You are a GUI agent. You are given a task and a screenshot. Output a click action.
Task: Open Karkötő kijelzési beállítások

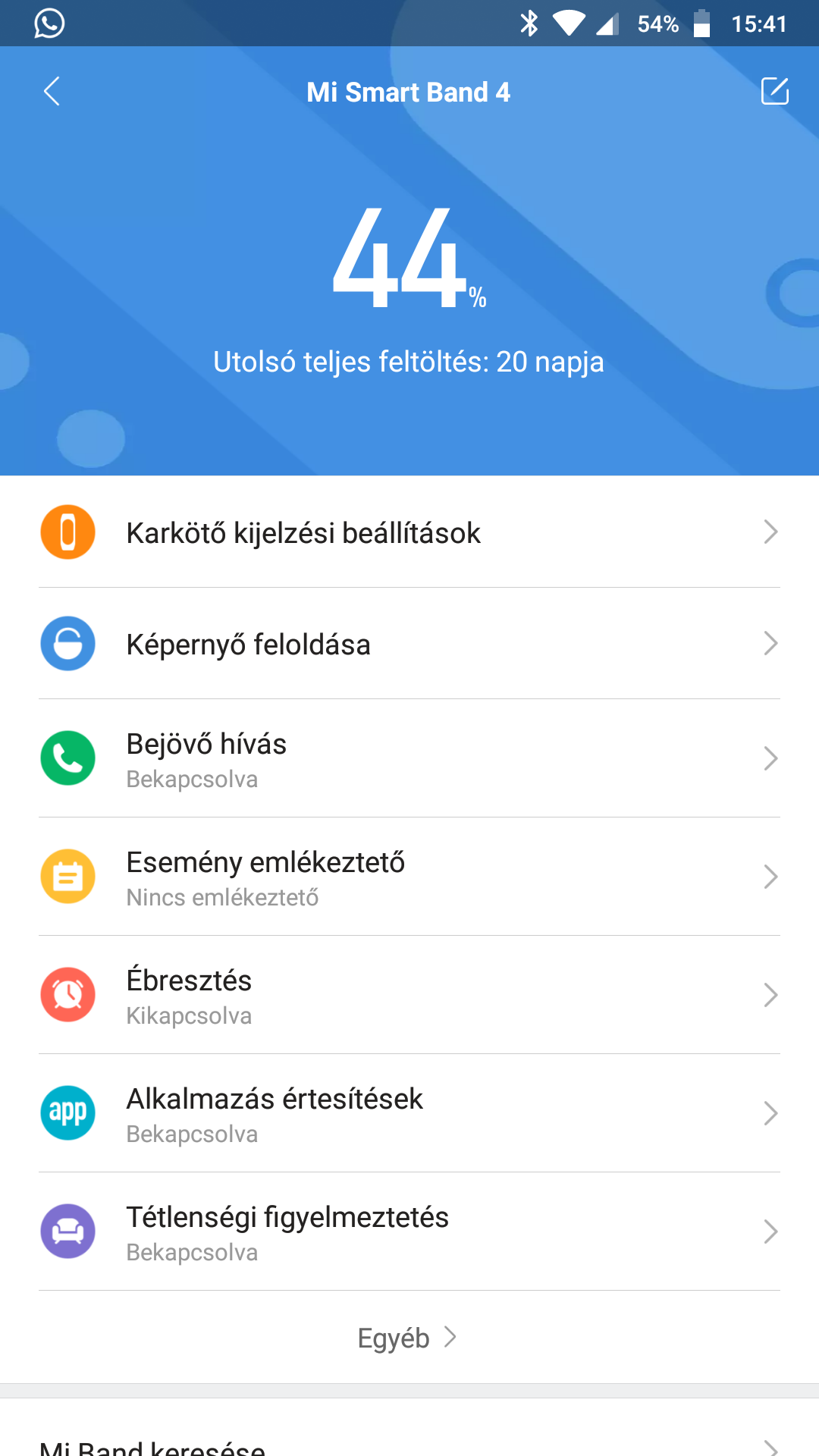[x=409, y=532]
